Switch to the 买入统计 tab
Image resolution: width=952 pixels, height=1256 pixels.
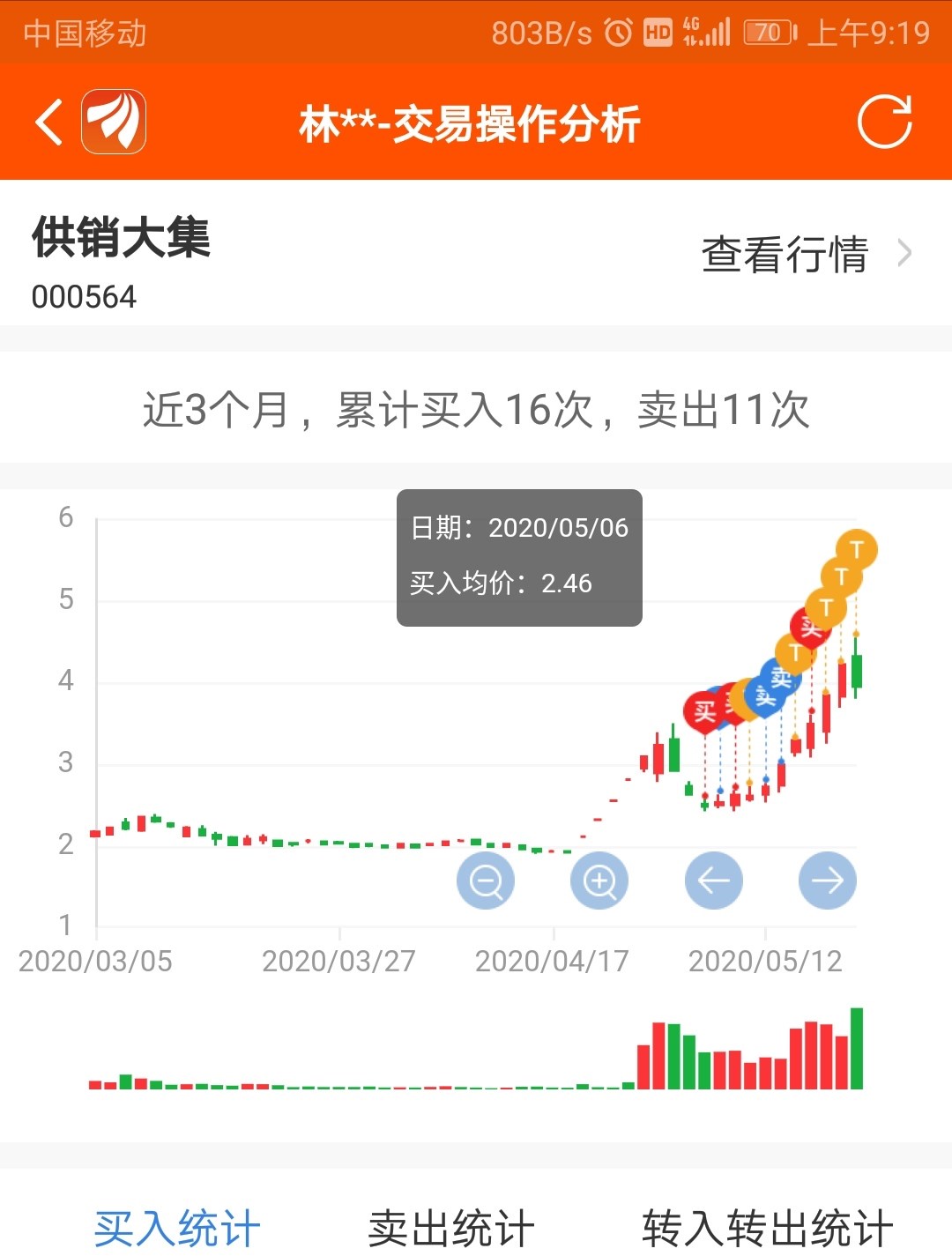point(178,1225)
